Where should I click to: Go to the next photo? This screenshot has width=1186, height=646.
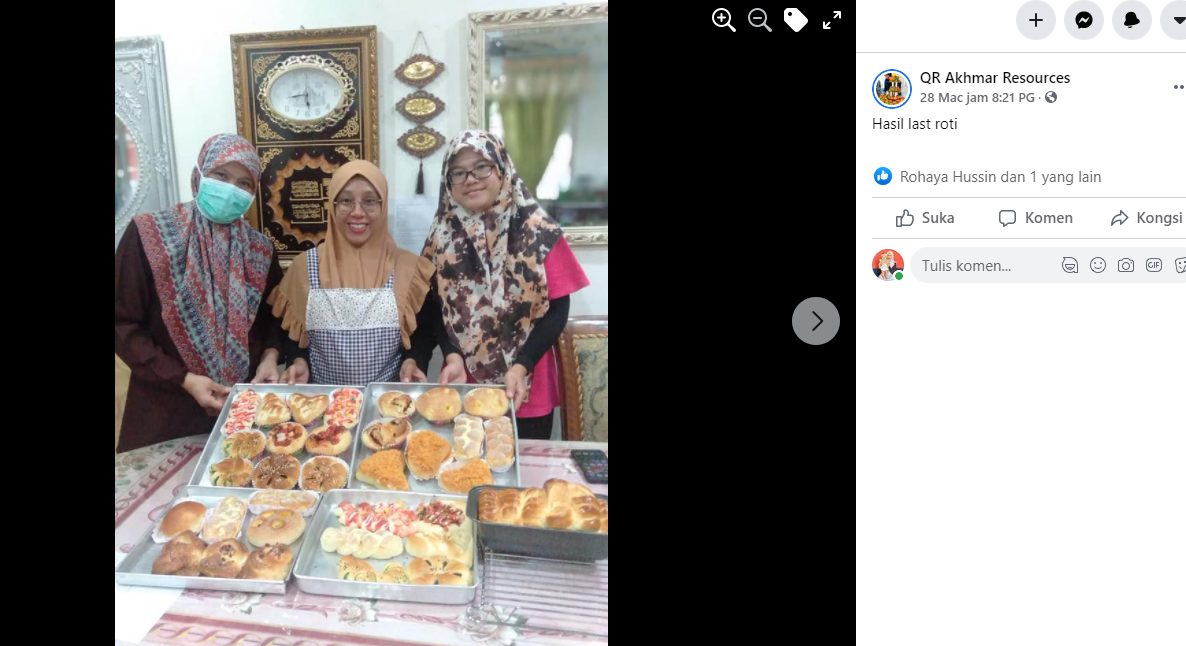point(815,321)
